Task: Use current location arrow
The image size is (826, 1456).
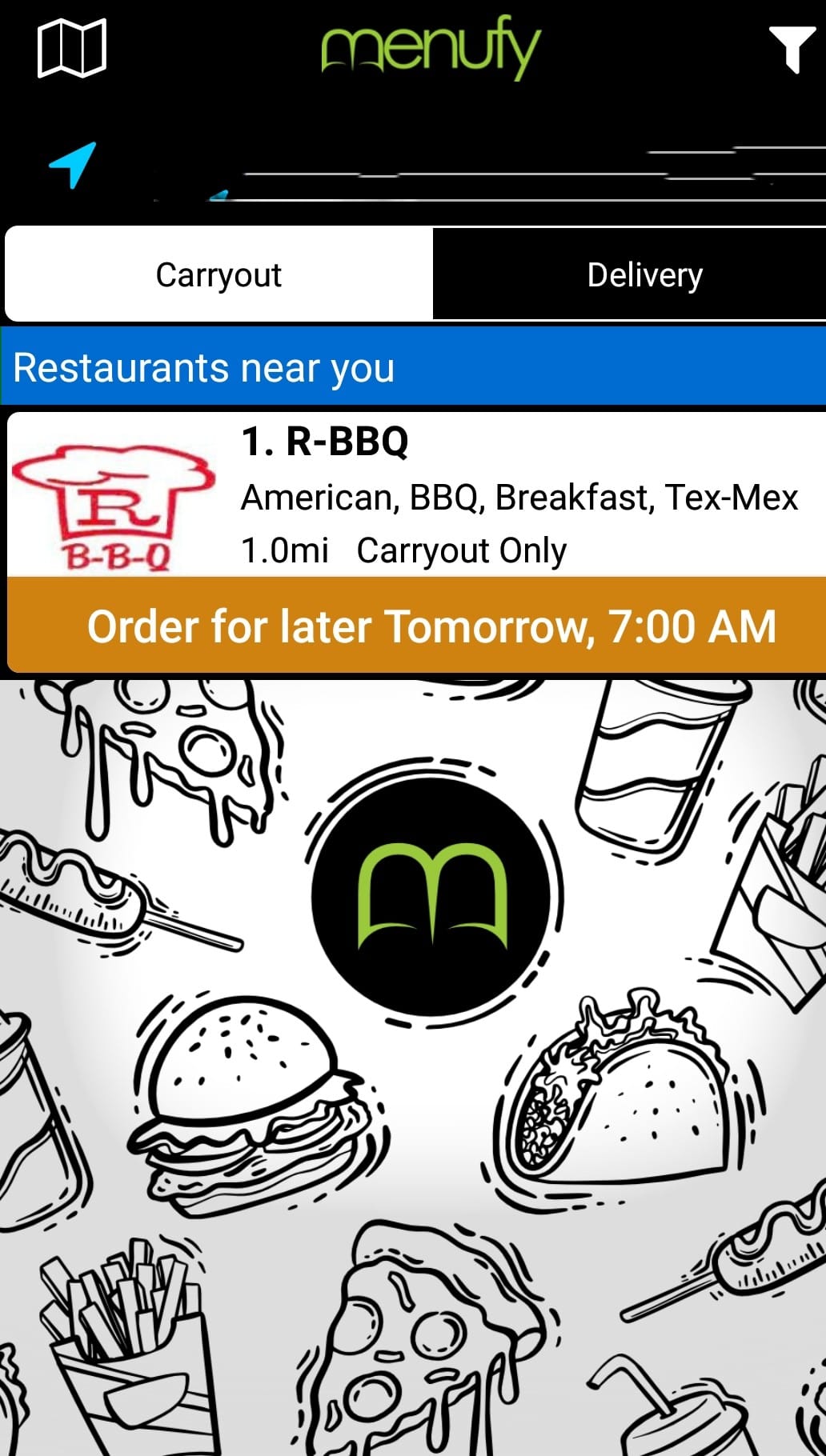Action: pos(73,166)
